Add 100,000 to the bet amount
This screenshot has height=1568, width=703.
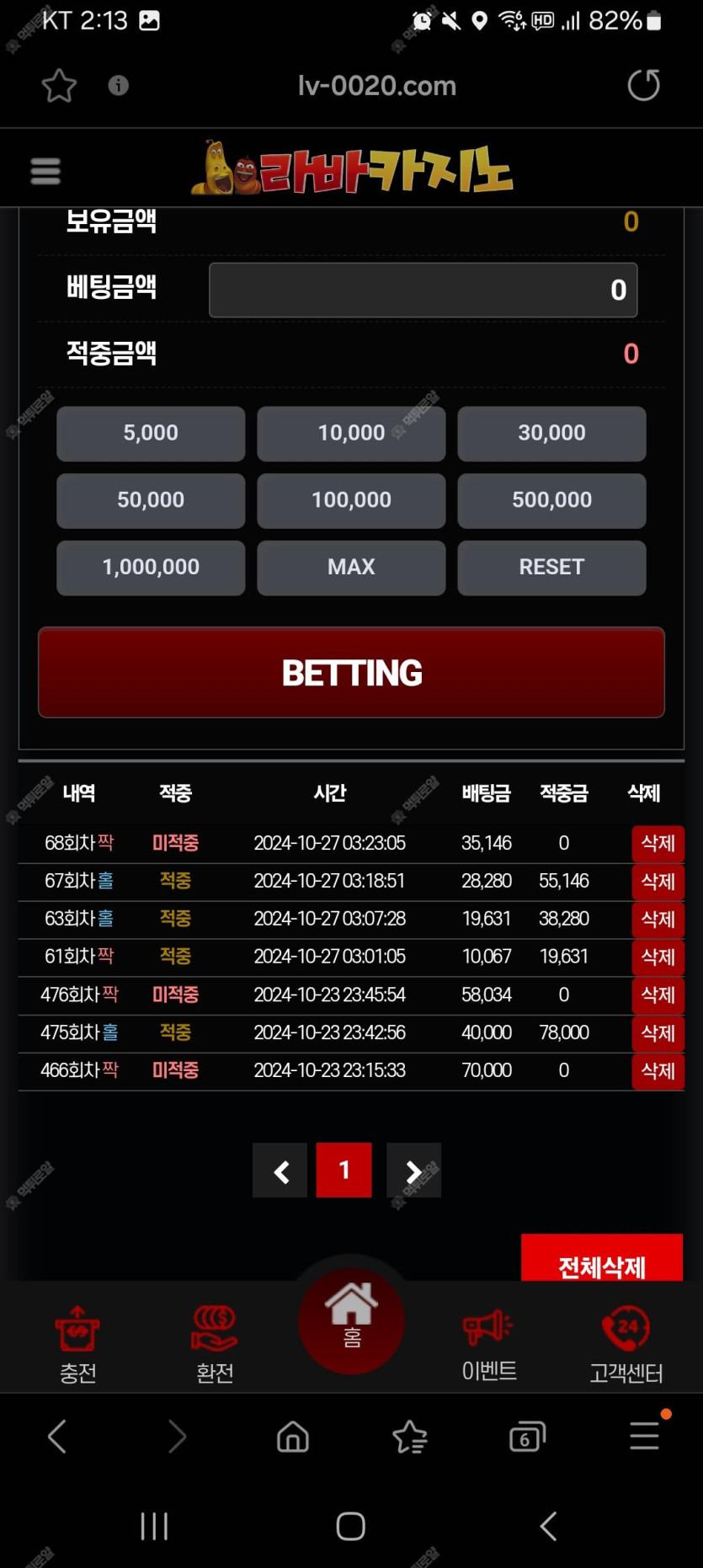coord(351,500)
